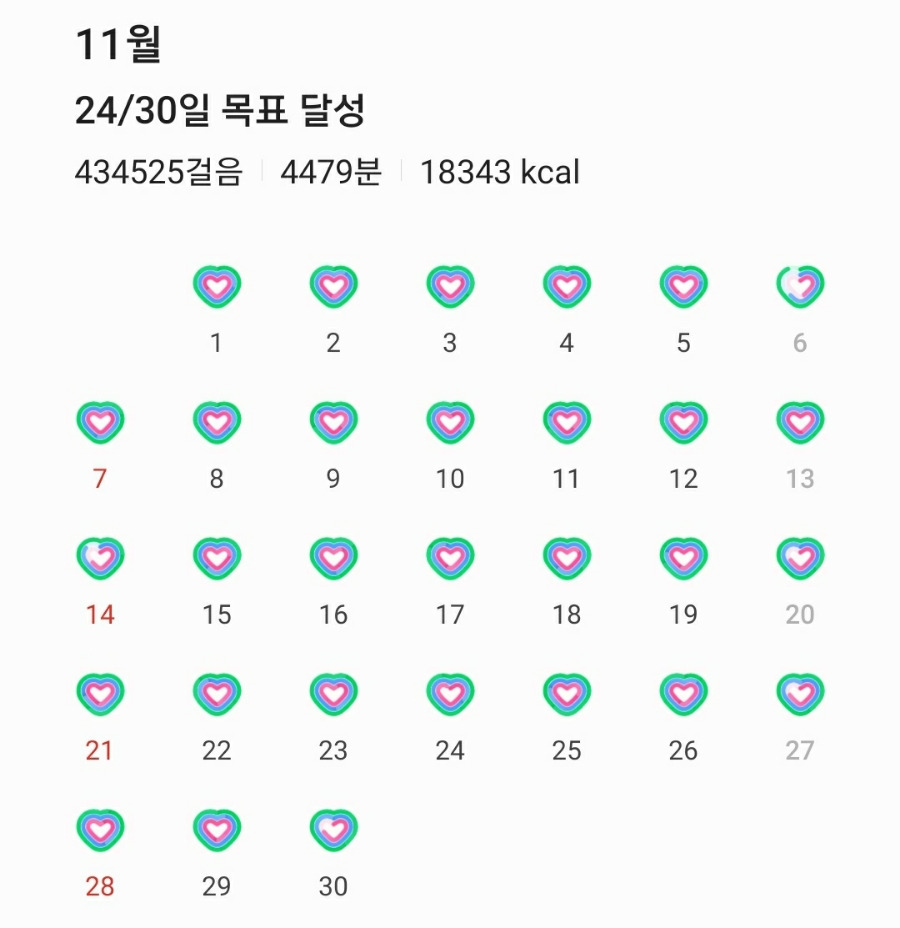Image resolution: width=900 pixels, height=928 pixels.
Task: Select the heart badge above day 27
Action: click(x=799, y=694)
